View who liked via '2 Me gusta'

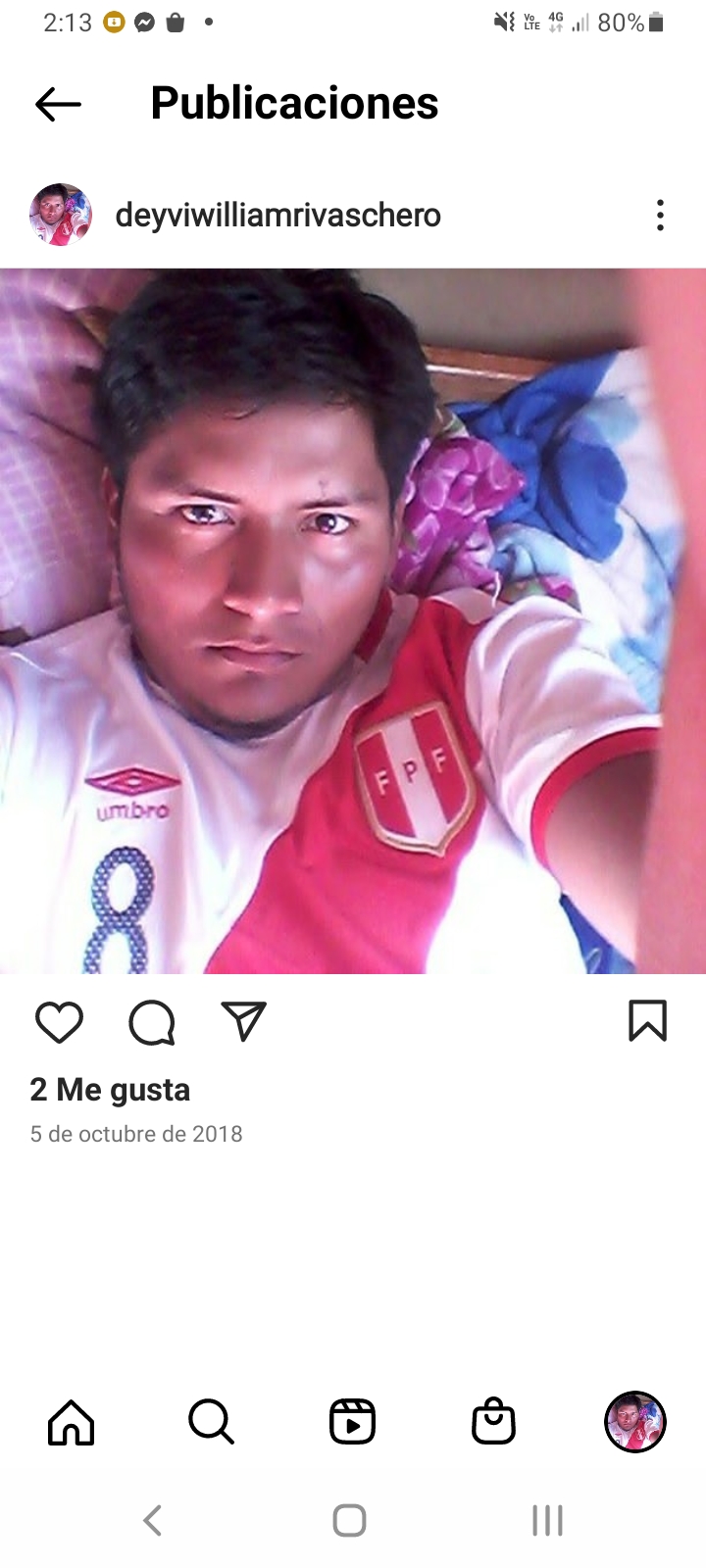(x=110, y=1089)
